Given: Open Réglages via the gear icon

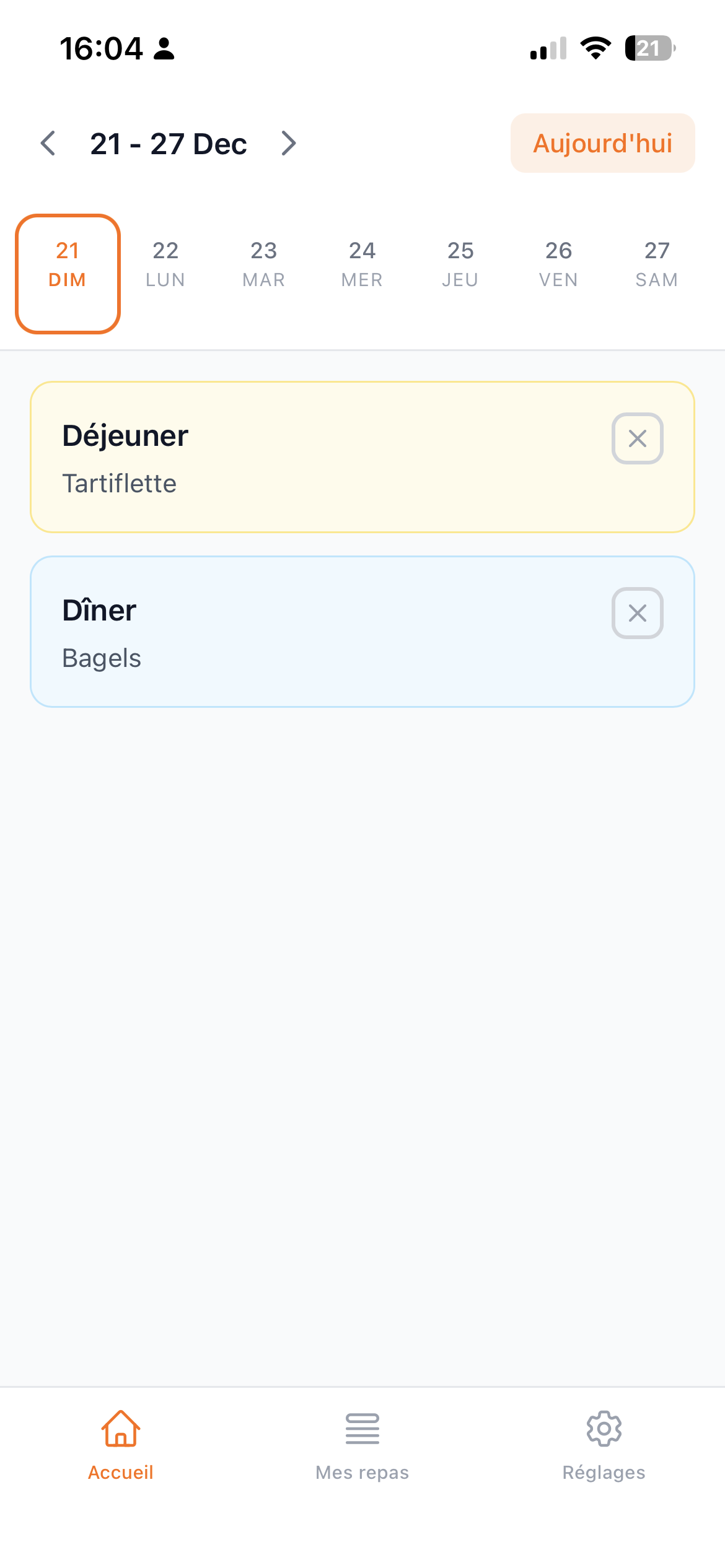Looking at the screenshot, I should coord(603,1429).
